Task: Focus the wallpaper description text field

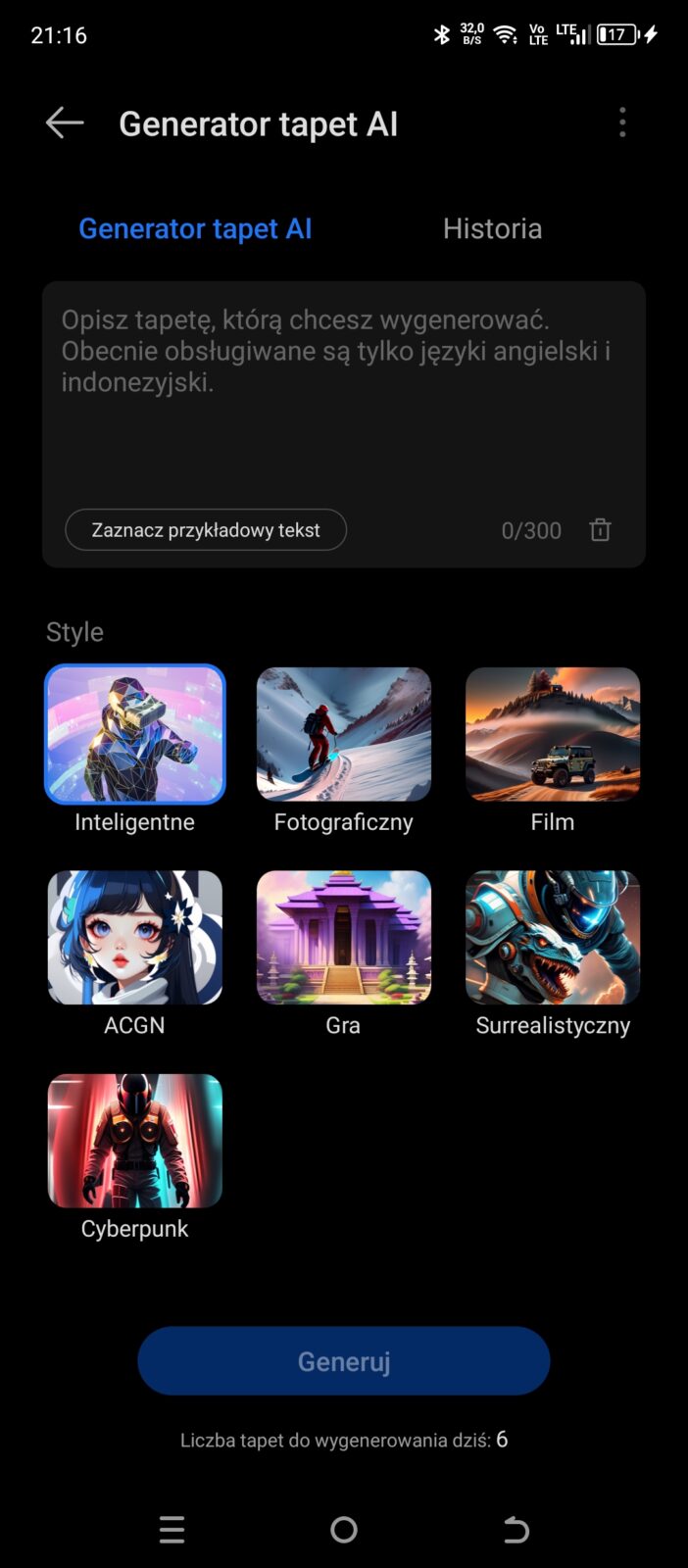Action: coord(343,402)
